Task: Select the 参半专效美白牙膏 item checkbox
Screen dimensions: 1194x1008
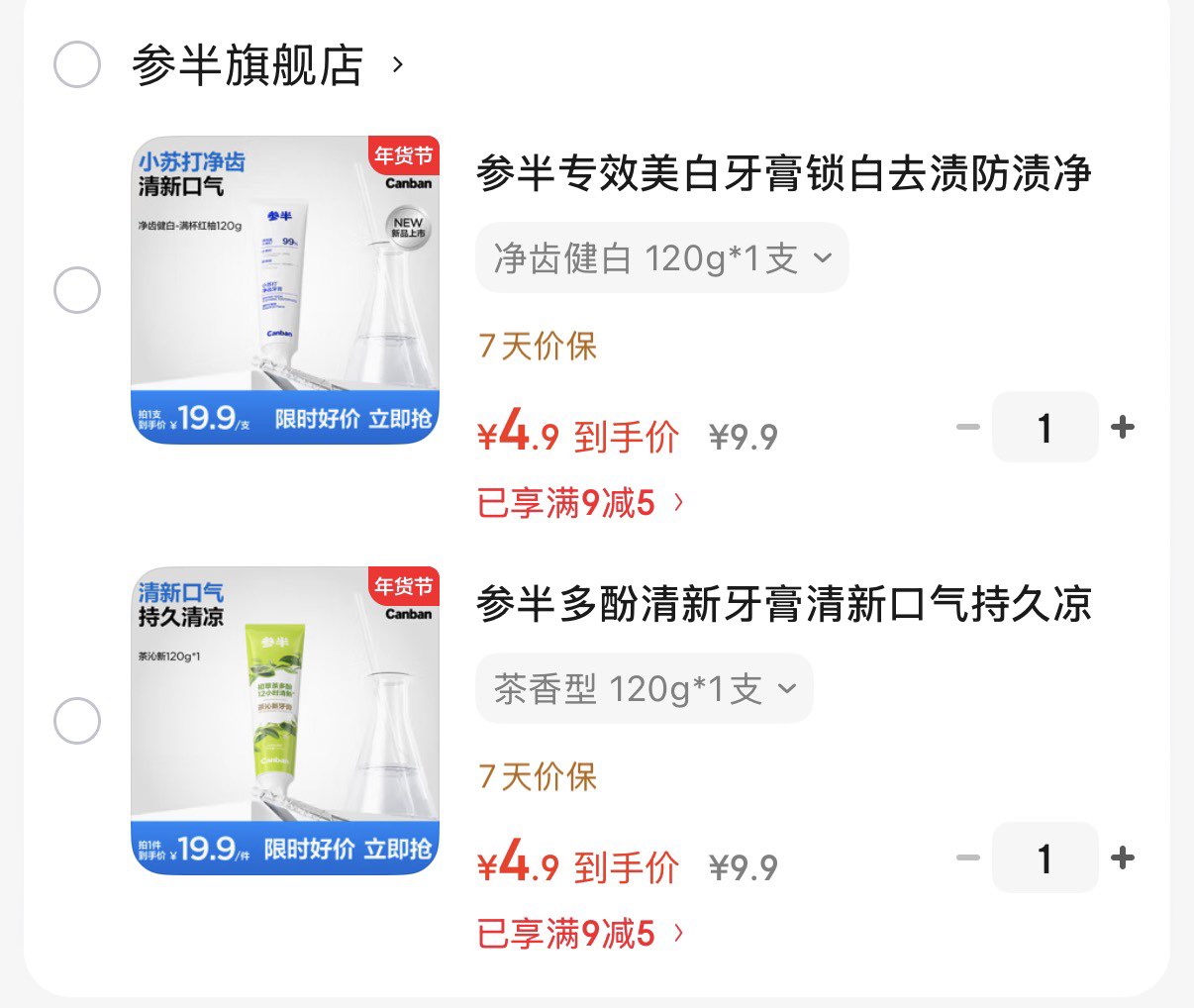Action: 77,290
